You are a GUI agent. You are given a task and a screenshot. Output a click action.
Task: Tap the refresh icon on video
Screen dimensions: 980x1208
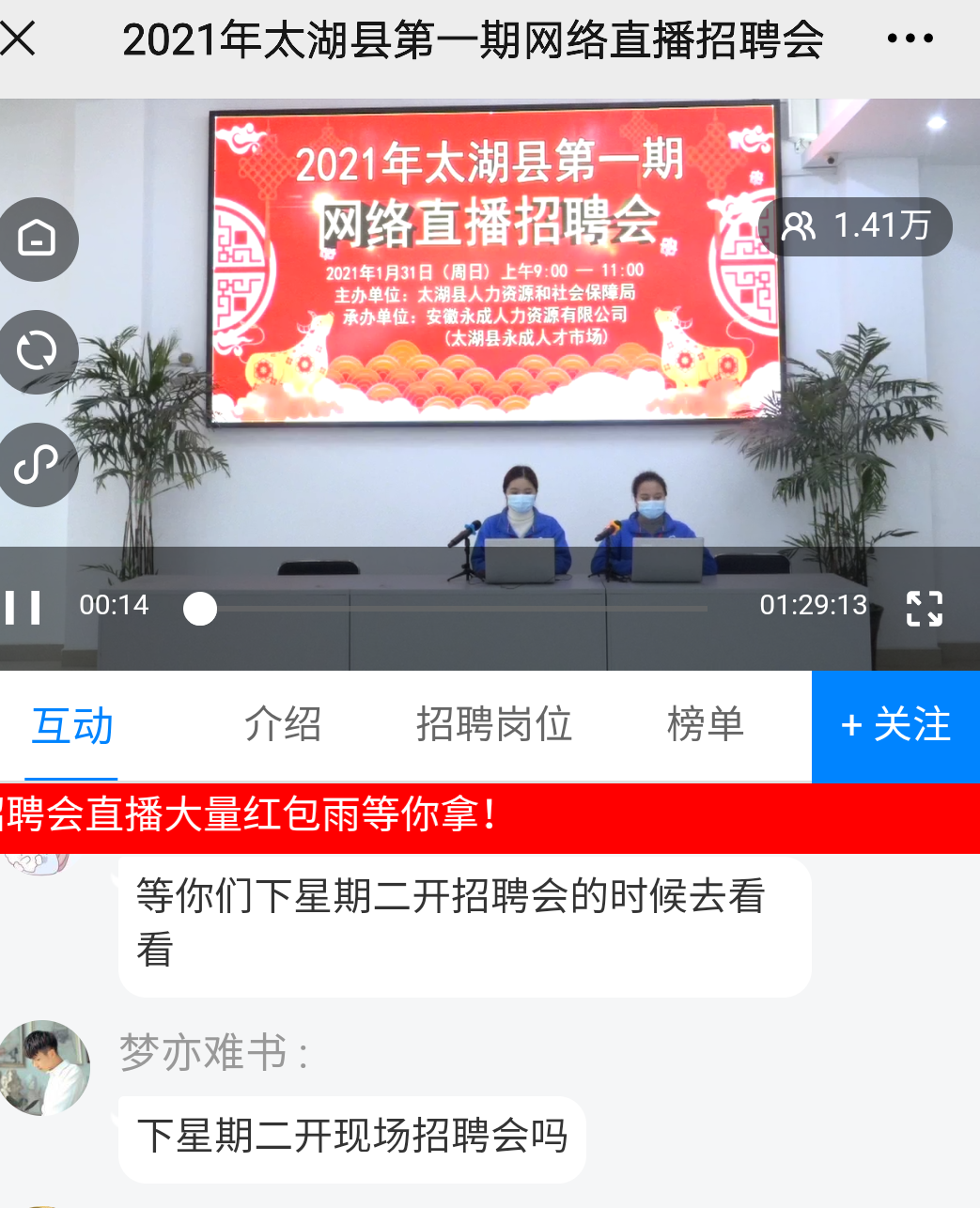[38, 351]
